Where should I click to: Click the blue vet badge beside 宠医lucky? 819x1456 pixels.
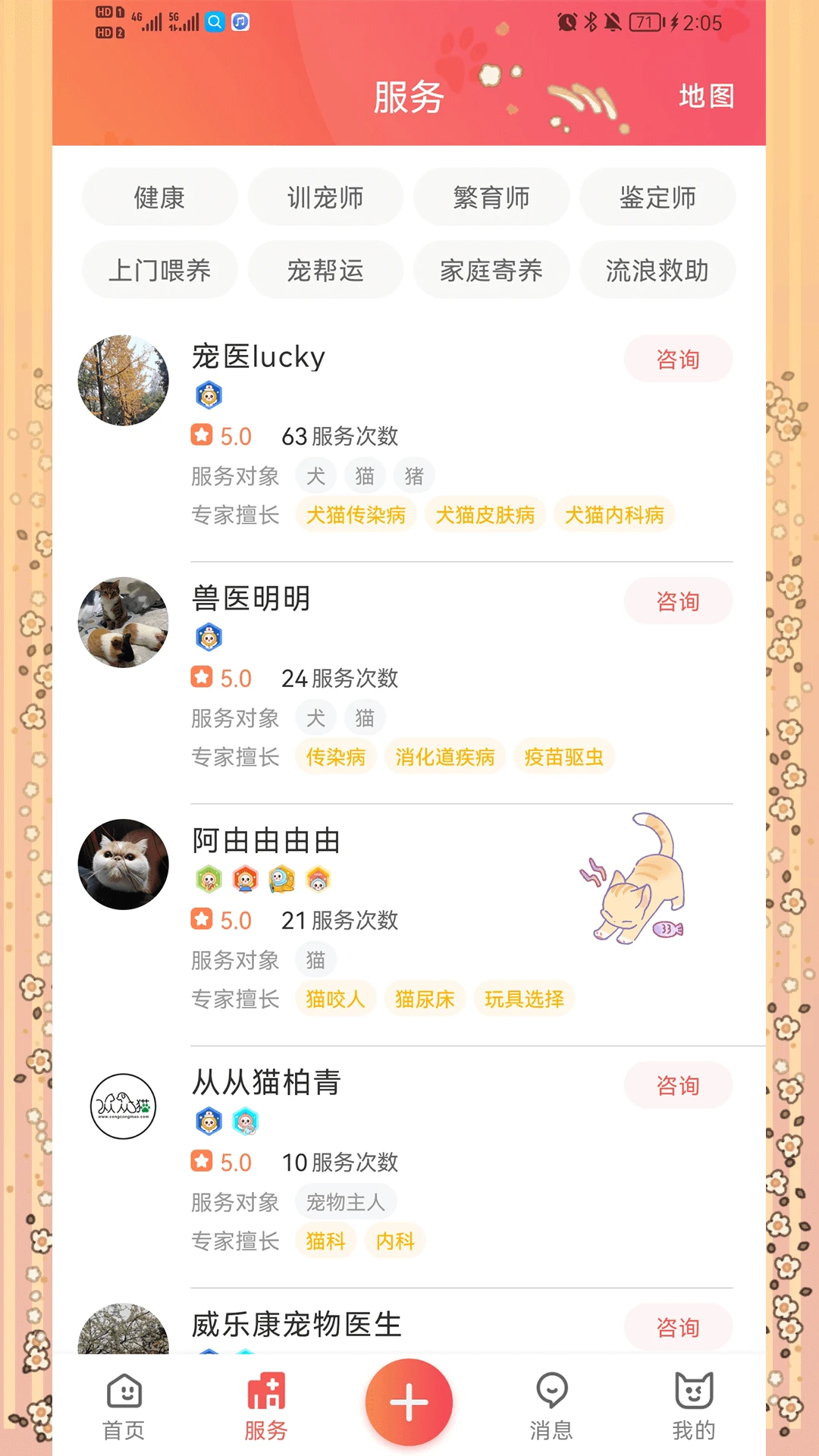click(x=209, y=397)
